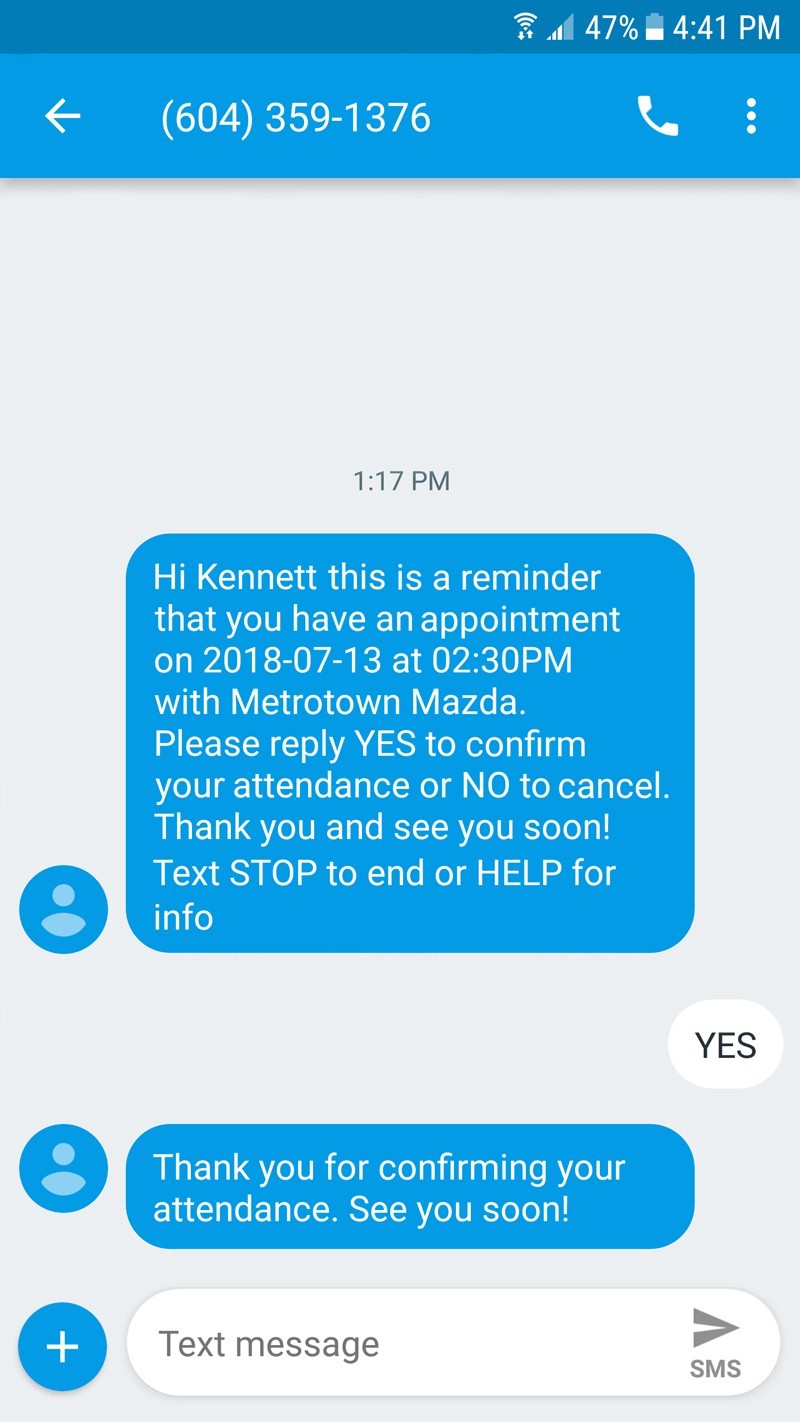Image resolution: width=800 pixels, height=1422 pixels.
Task: Open contact avatar beside the reminder message
Action: tap(63, 909)
